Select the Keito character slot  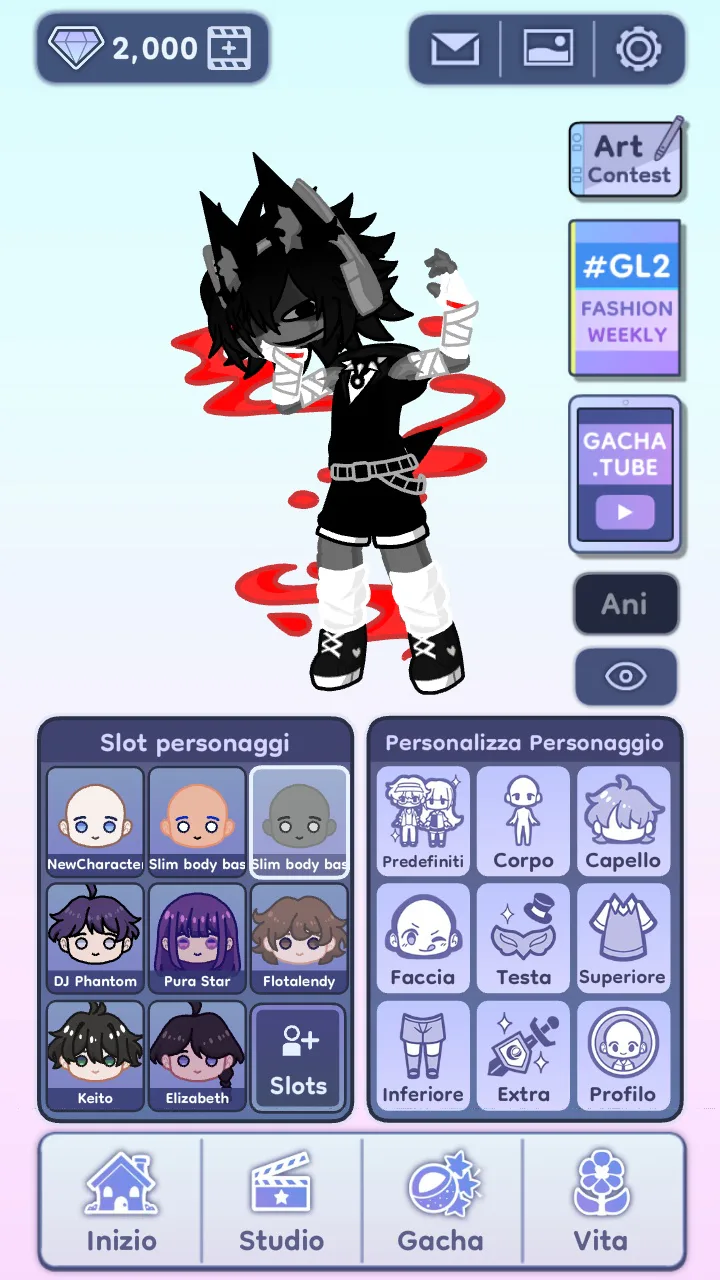click(x=96, y=1054)
